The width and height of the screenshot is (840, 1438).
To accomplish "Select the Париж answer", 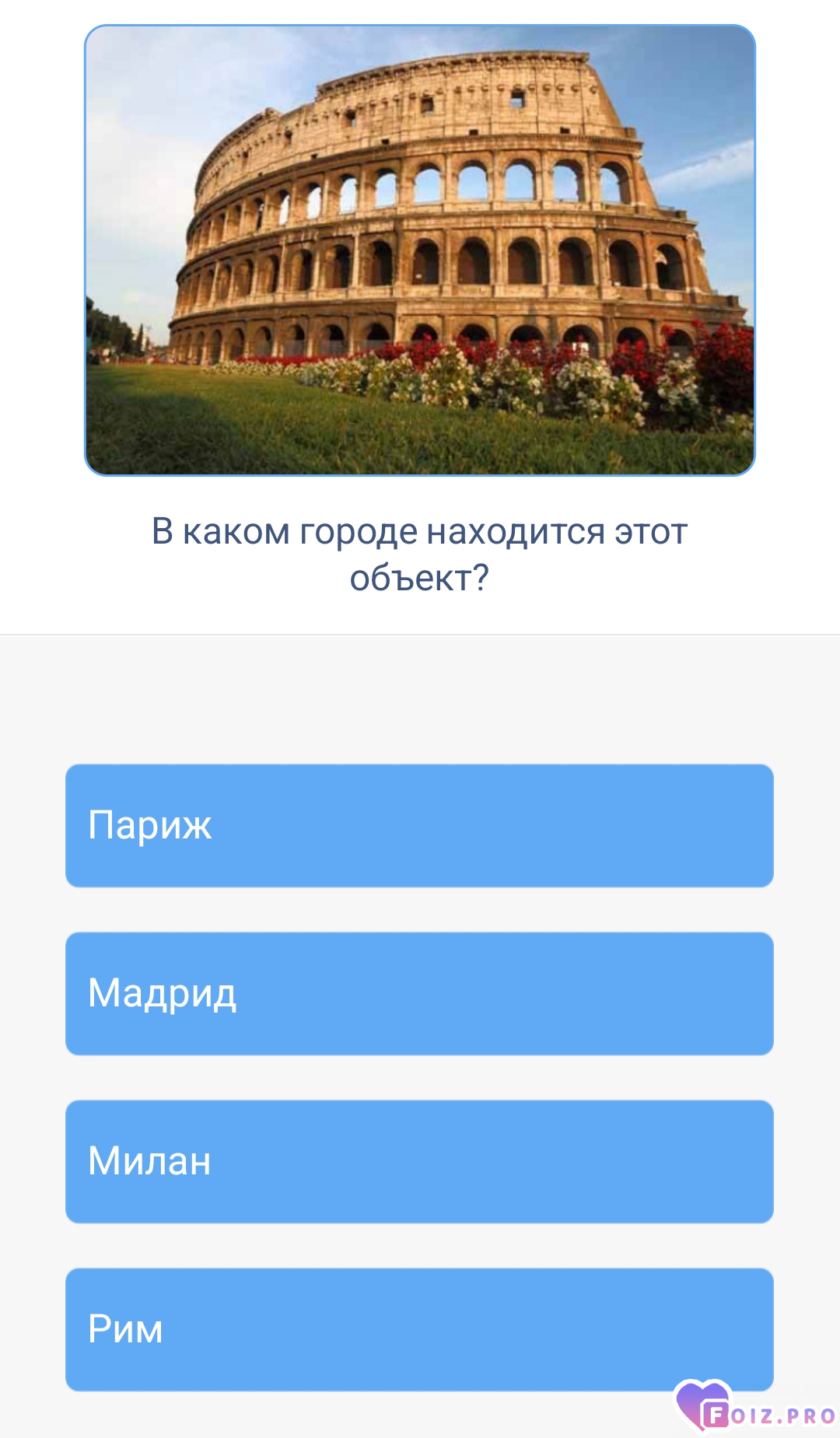I will click(x=419, y=825).
